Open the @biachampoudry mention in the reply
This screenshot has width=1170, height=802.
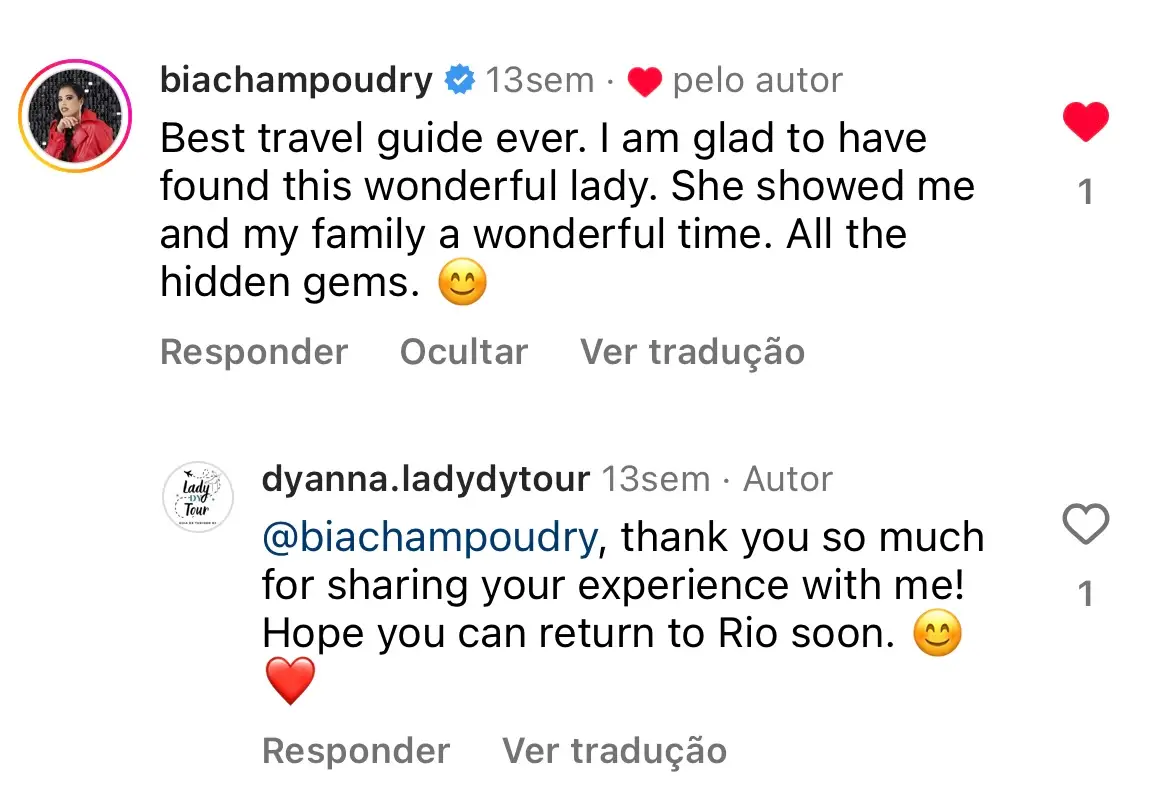429,538
